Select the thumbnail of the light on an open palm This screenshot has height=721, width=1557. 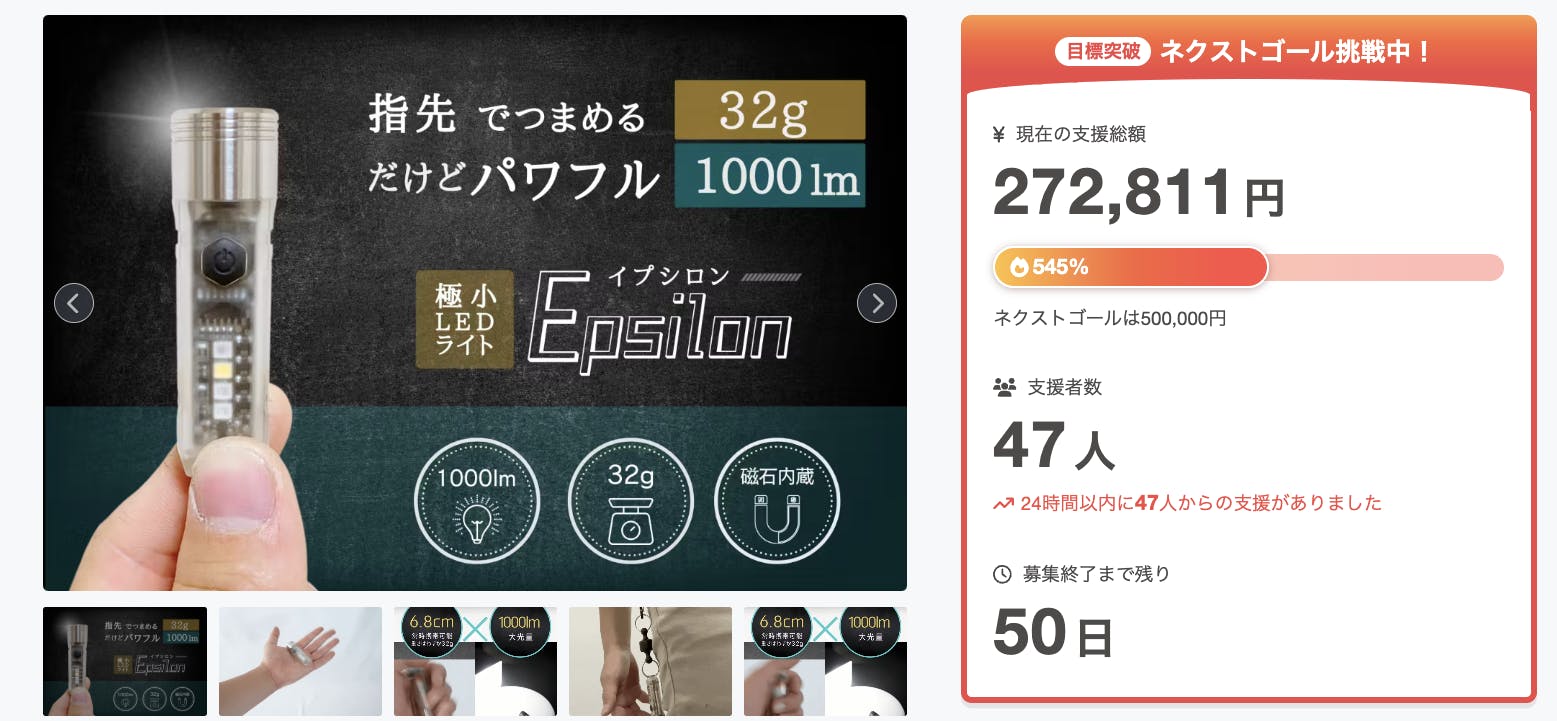point(300,661)
